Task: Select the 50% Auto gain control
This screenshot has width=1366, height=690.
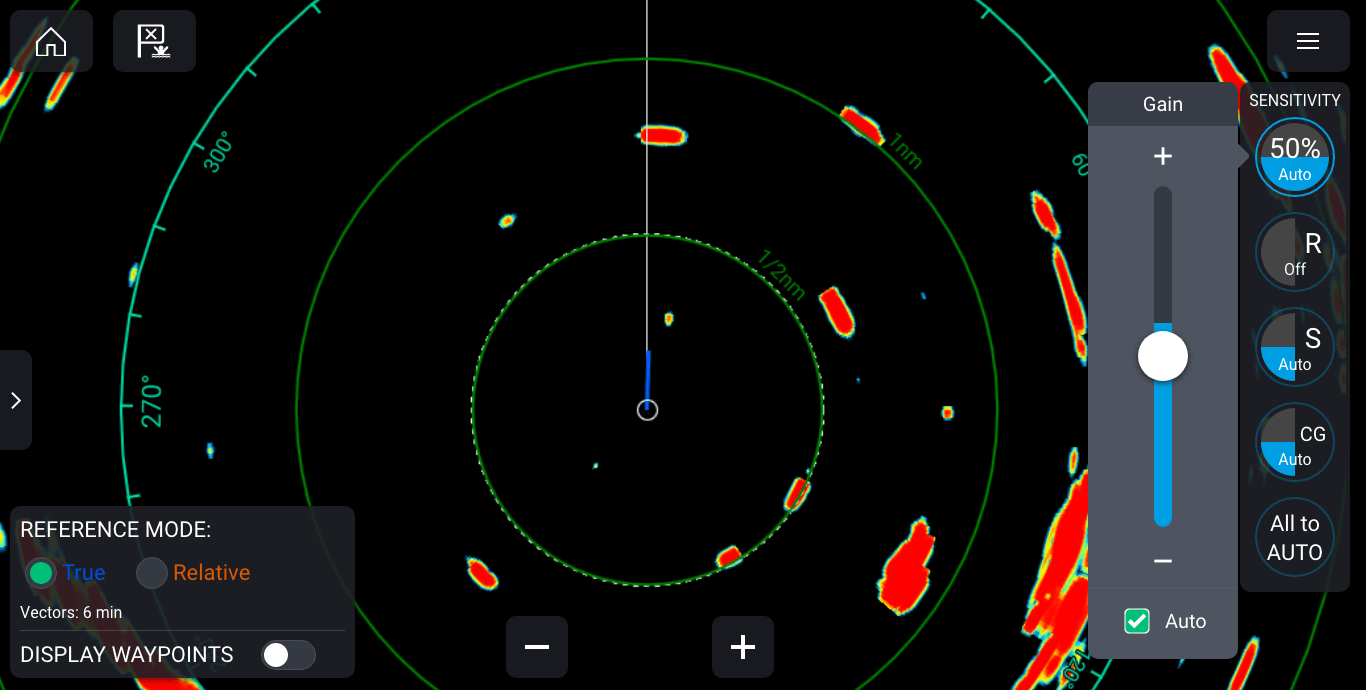Action: click(x=1294, y=158)
